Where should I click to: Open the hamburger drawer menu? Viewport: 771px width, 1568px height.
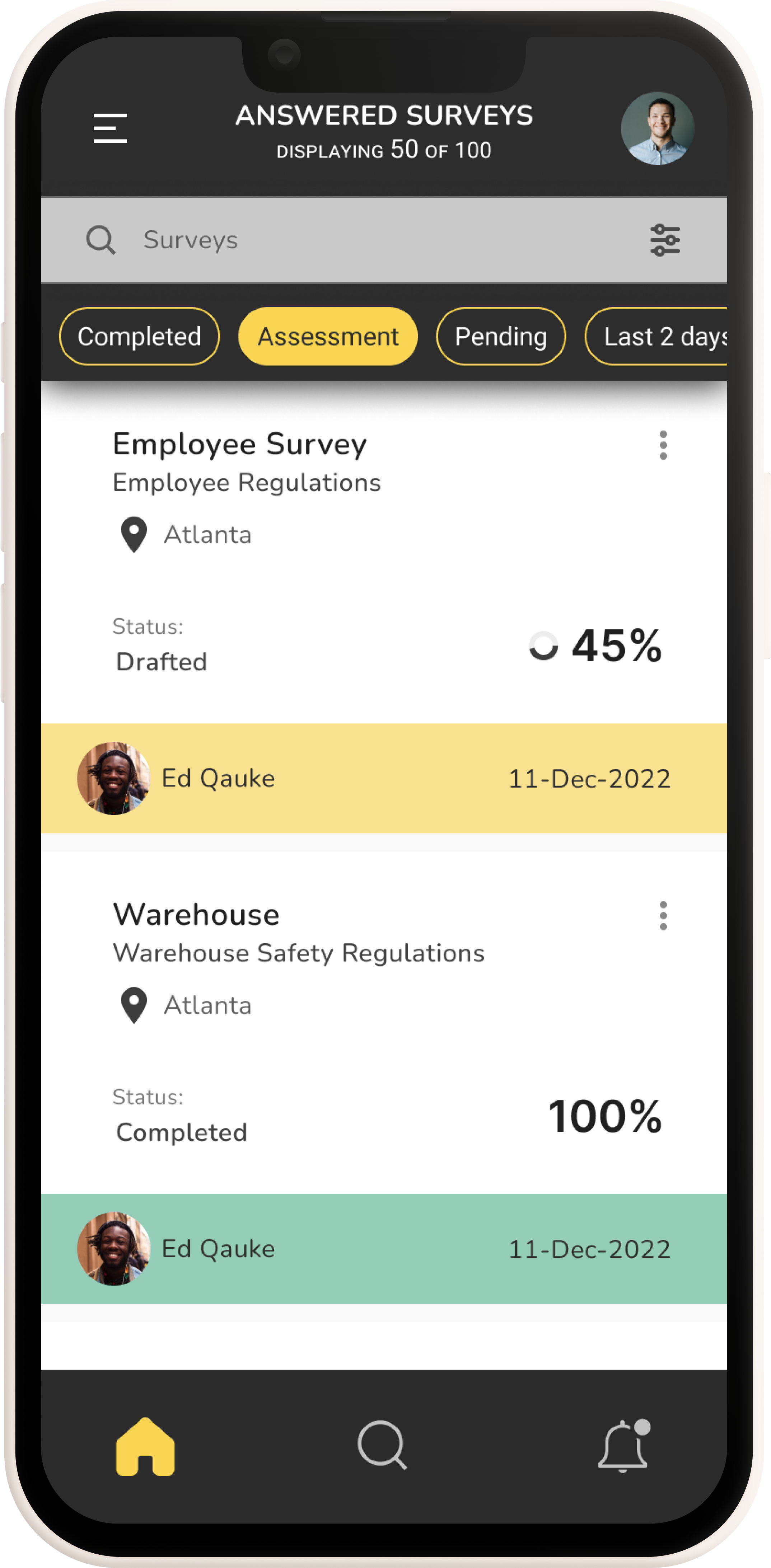pyautogui.click(x=109, y=128)
